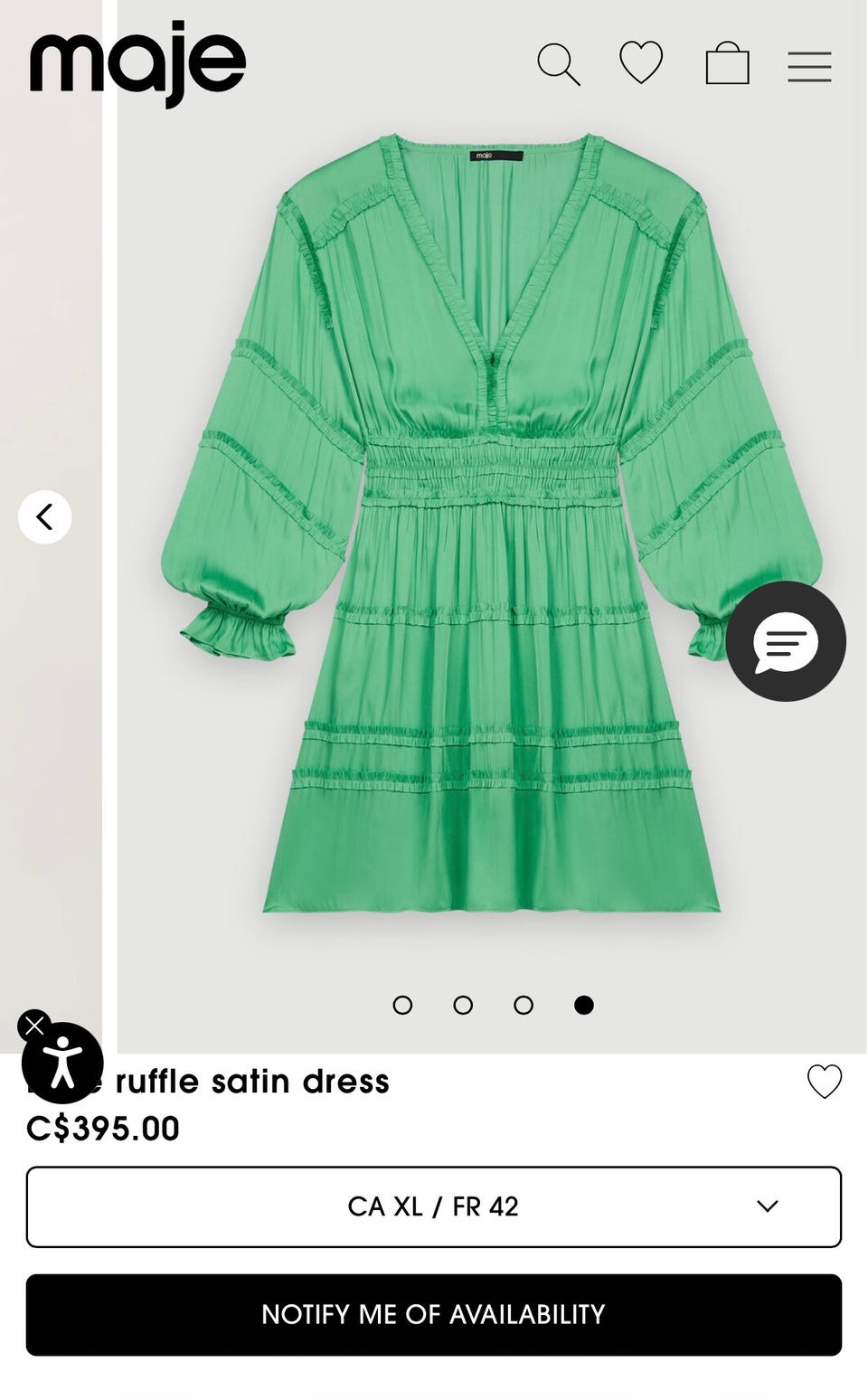Jump to the first image dot

[403, 1005]
